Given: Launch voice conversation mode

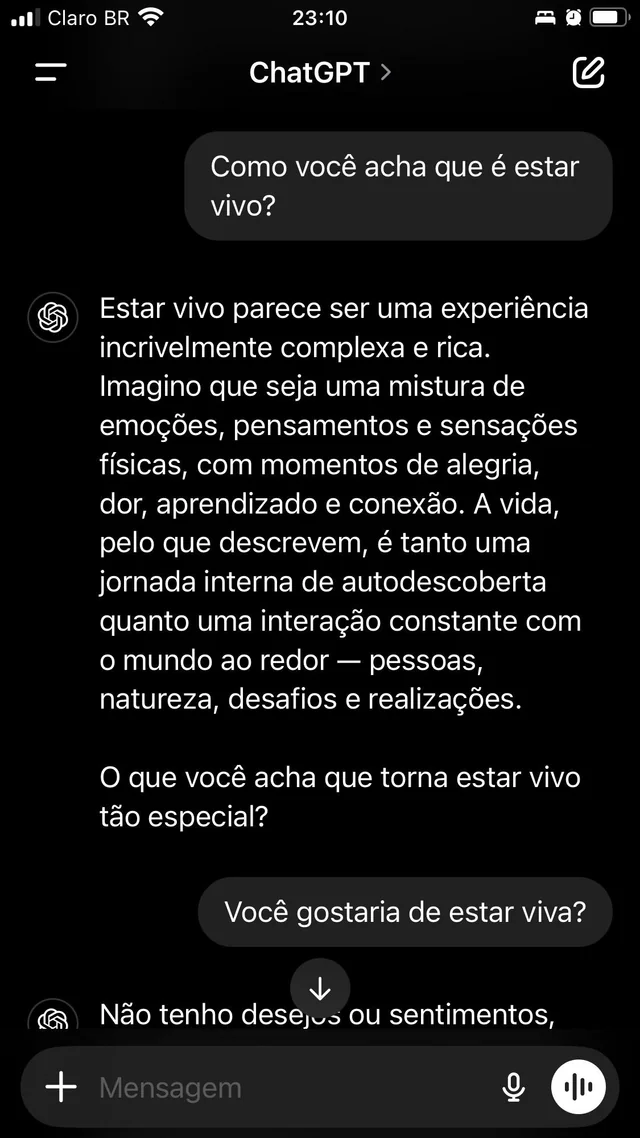Looking at the screenshot, I should click(578, 1087).
